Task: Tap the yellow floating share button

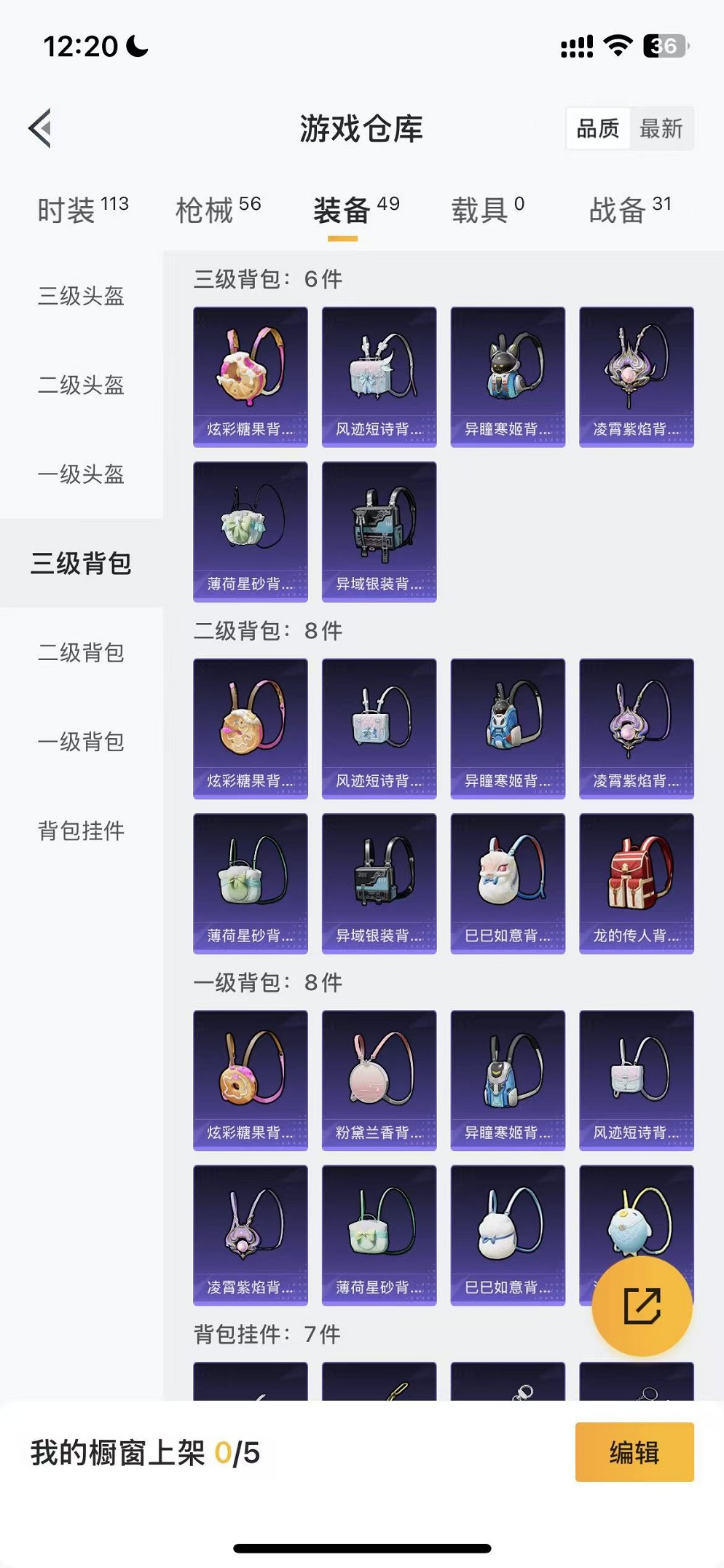Action: tap(642, 1306)
